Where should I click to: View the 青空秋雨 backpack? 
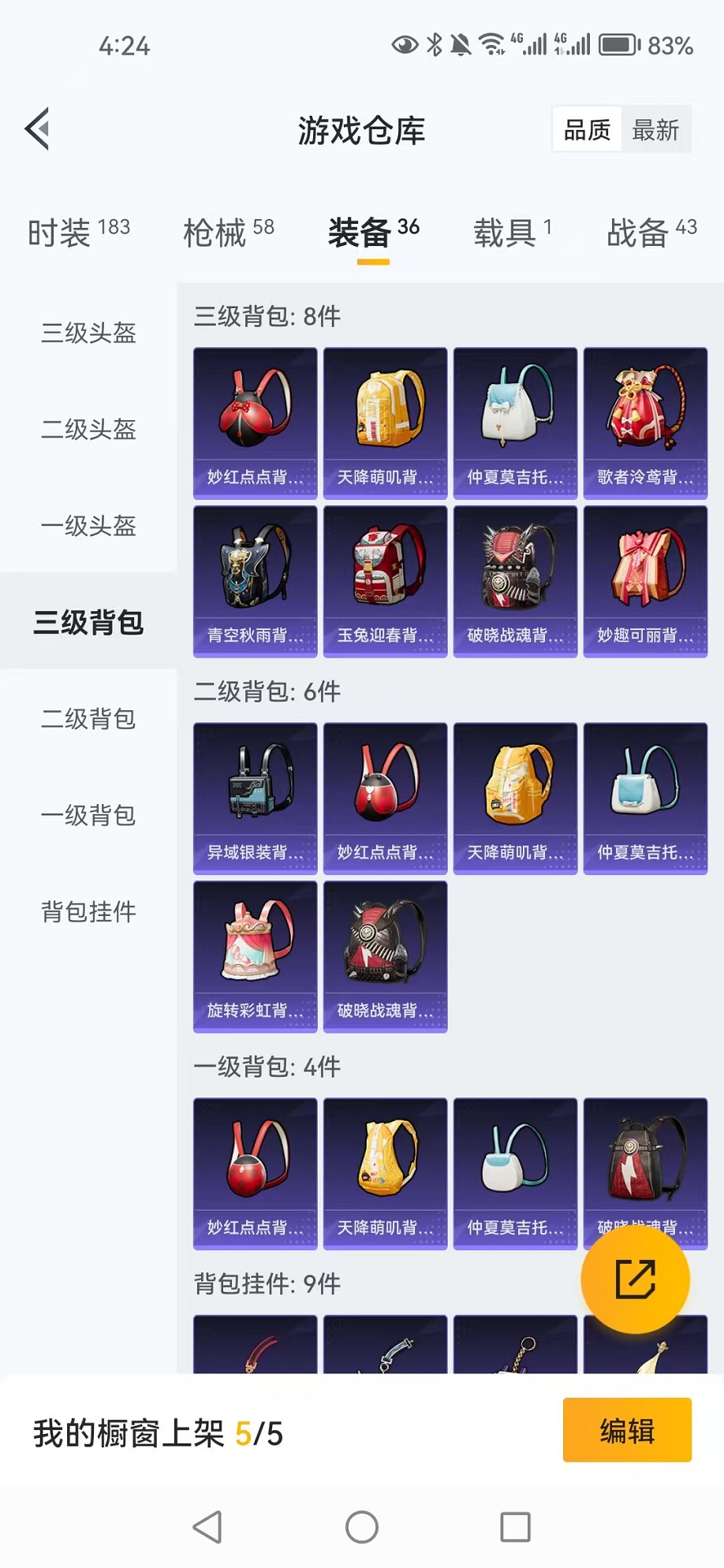256,581
